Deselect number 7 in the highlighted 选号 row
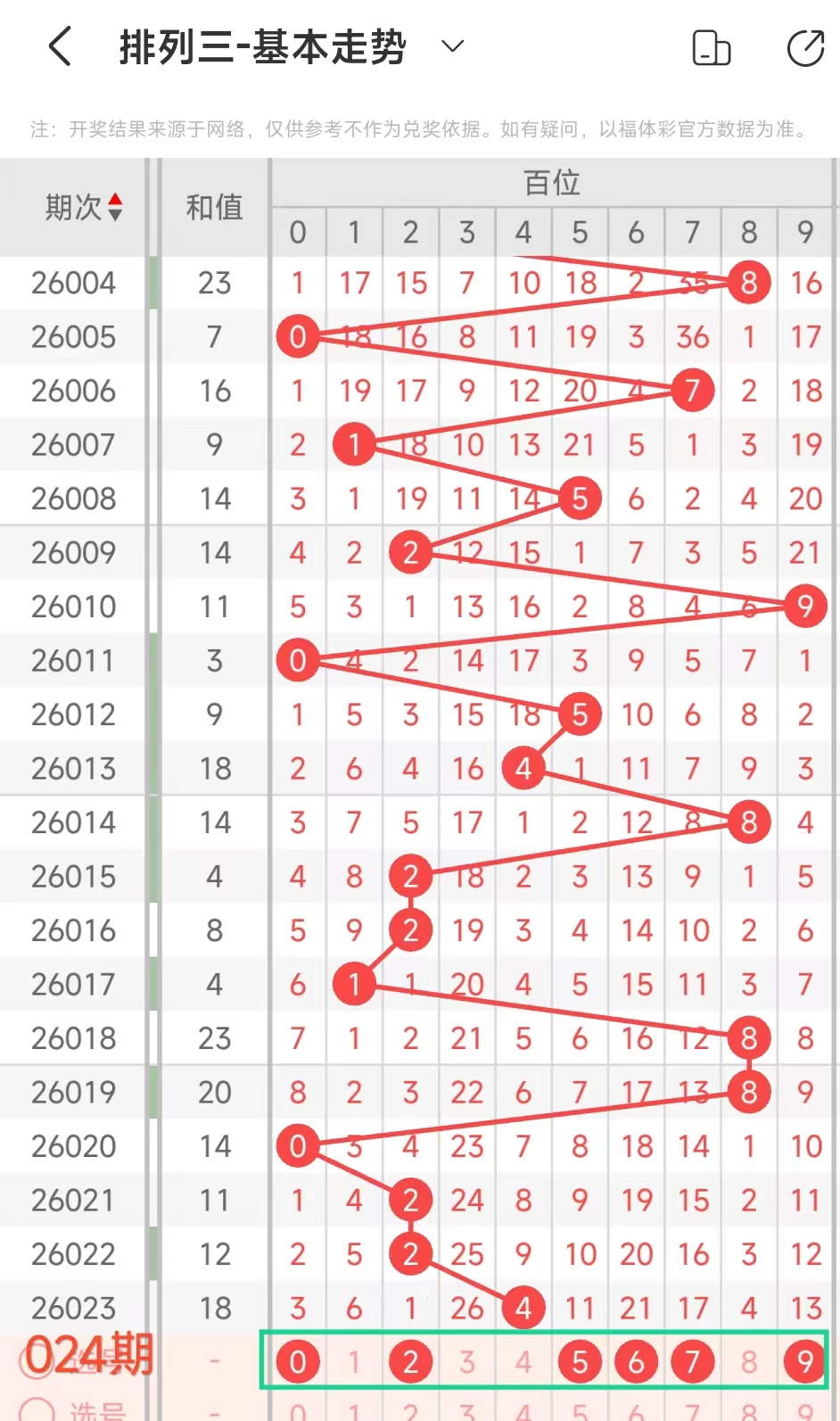840x1421 pixels. 692,1361
